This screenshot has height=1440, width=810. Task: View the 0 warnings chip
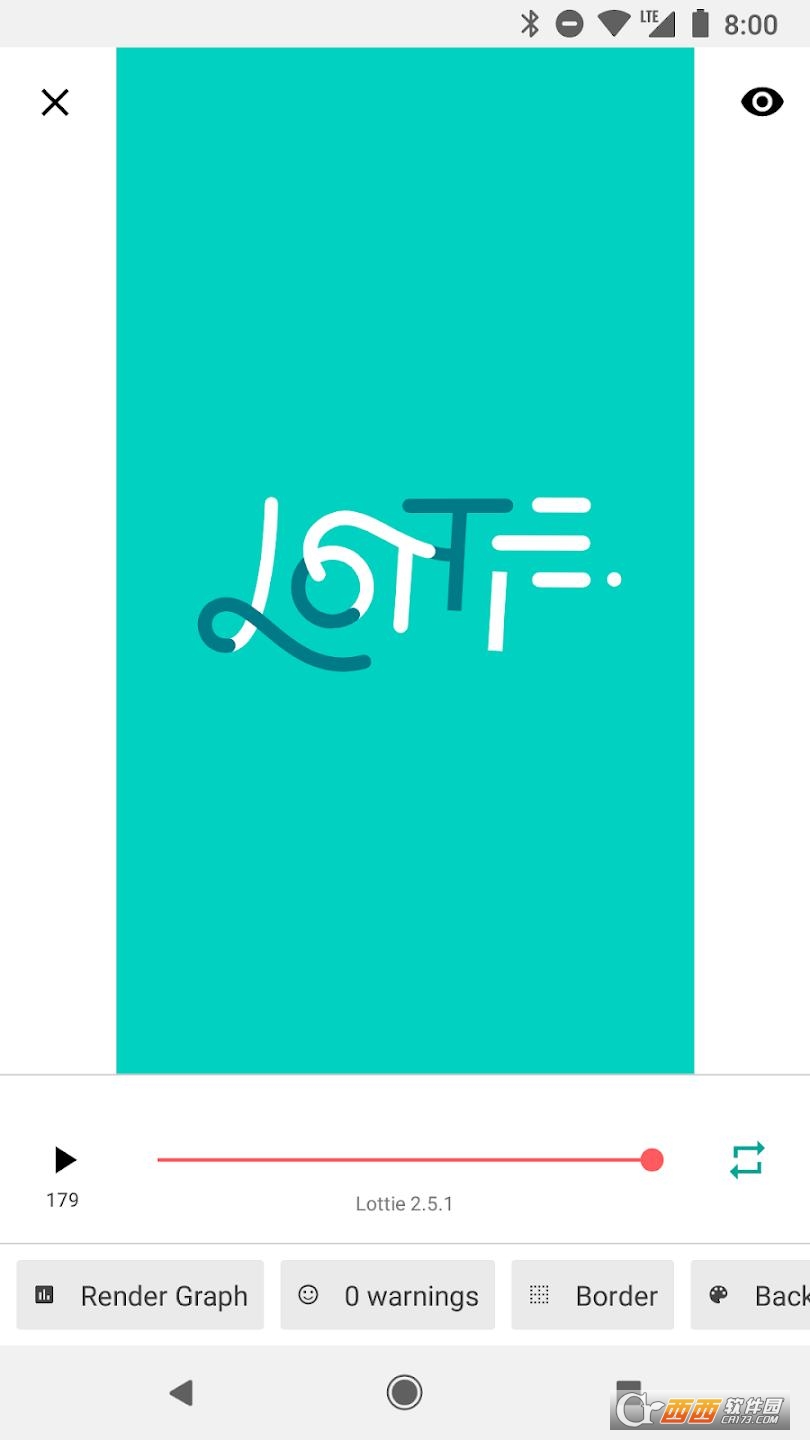[388, 1296]
